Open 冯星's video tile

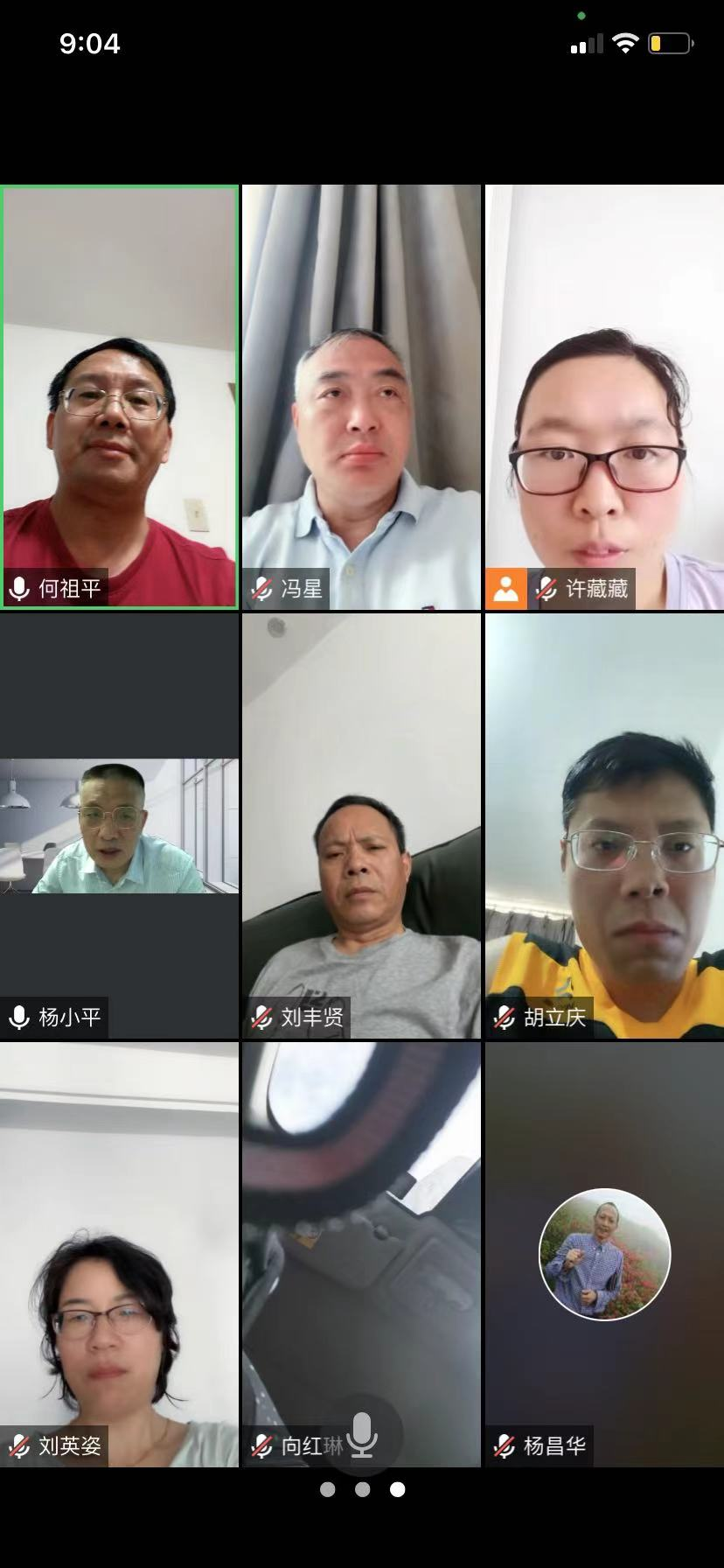[x=361, y=395]
